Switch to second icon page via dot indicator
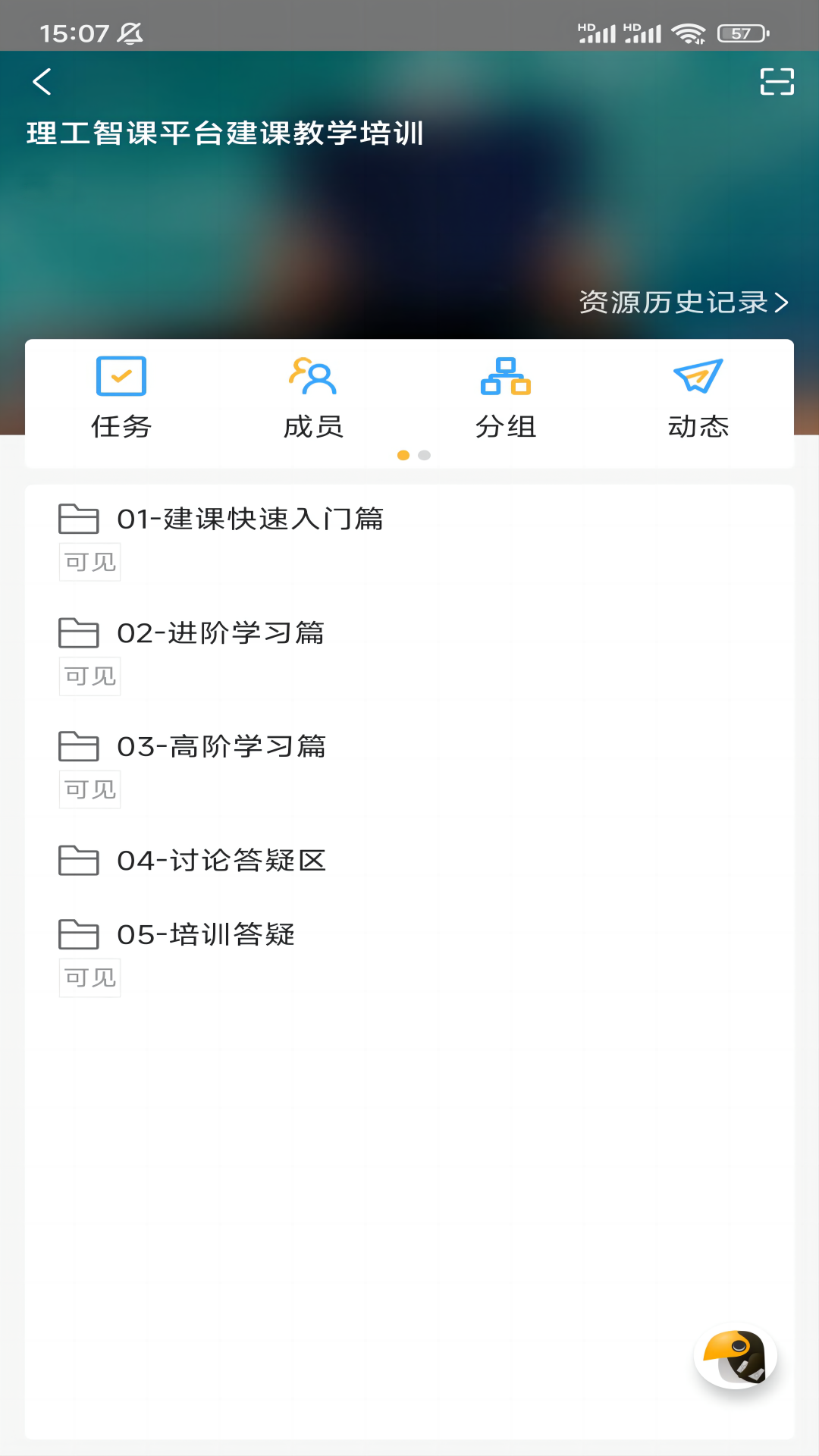The width and height of the screenshot is (819, 1456). click(422, 455)
